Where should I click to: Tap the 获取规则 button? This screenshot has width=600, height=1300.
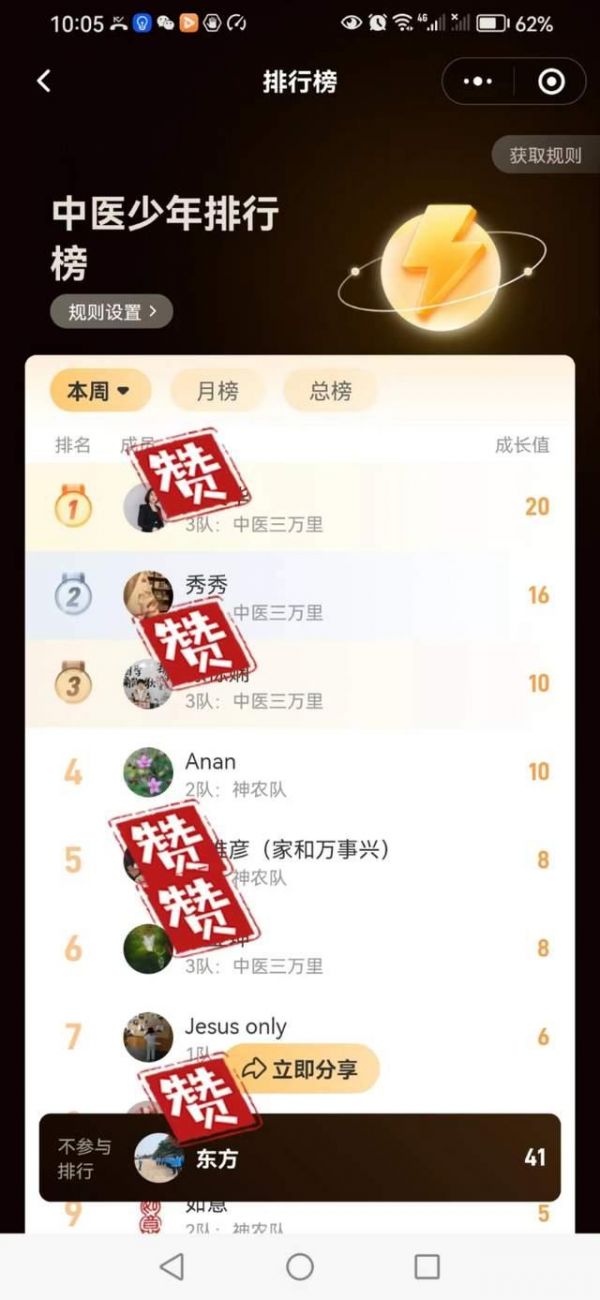coord(544,156)
